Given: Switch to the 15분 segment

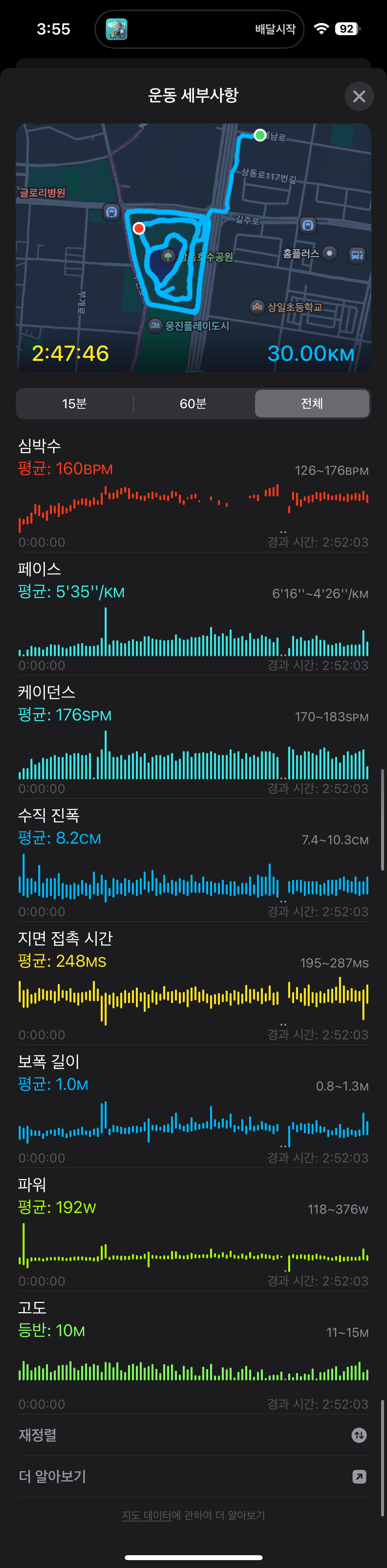Looking at the screenshot, I should click(x=74, y=404).
